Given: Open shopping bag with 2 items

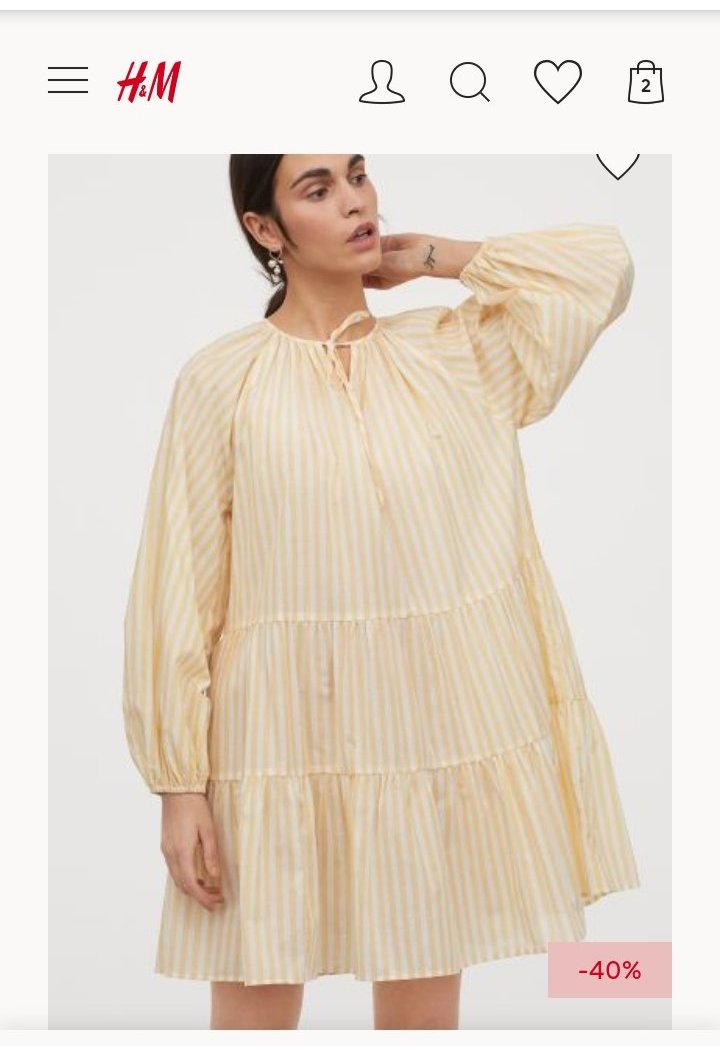Looking at the screenshot, I should coord(645,82).
